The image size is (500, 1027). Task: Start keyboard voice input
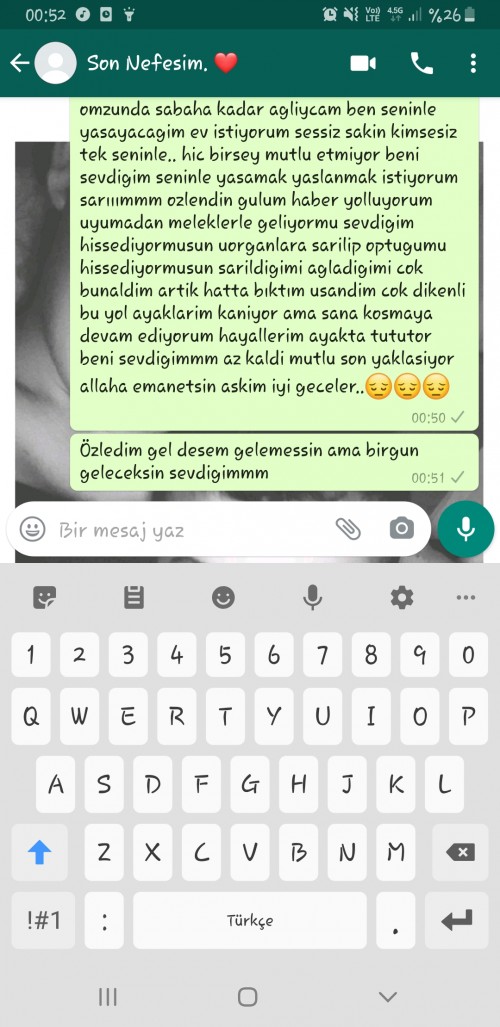pos(313,597)
